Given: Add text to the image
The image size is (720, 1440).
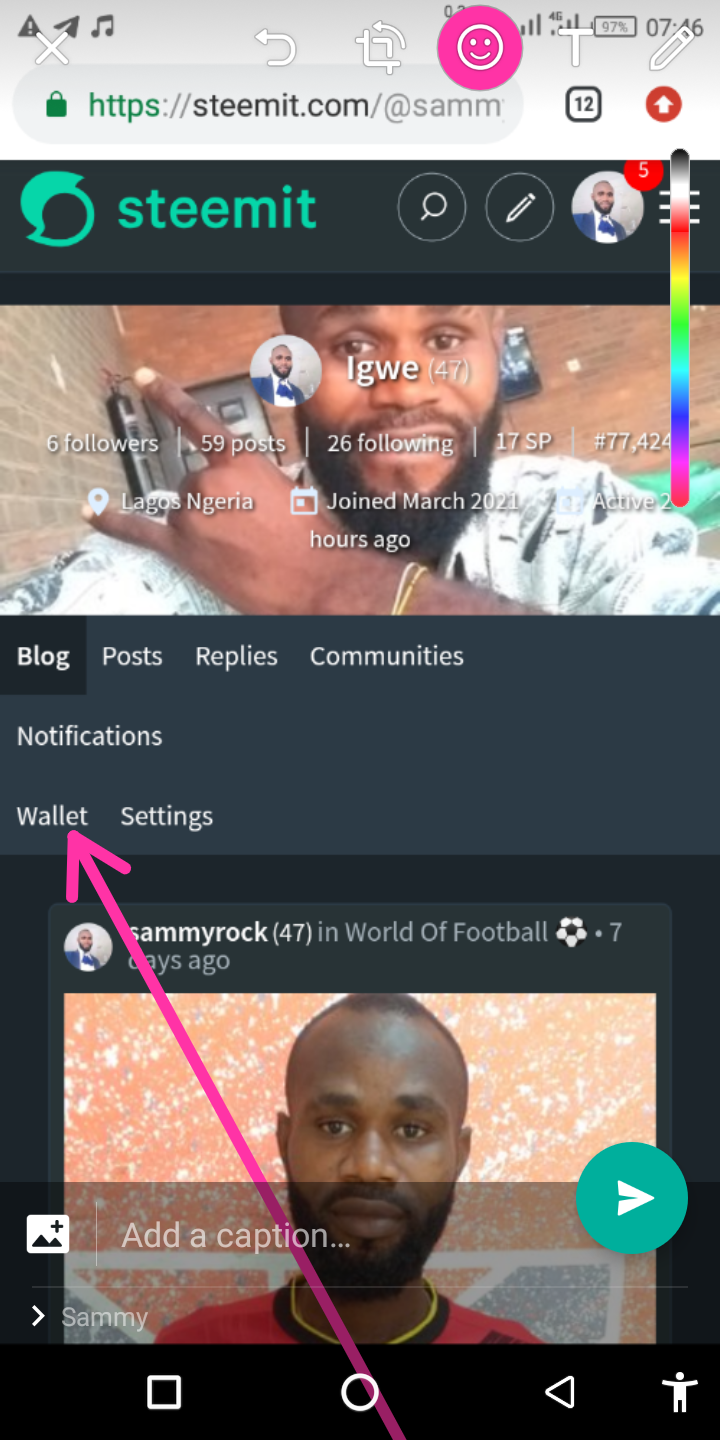Looking at the screenshot, I should pyautogui.click(x=576, y=47).
